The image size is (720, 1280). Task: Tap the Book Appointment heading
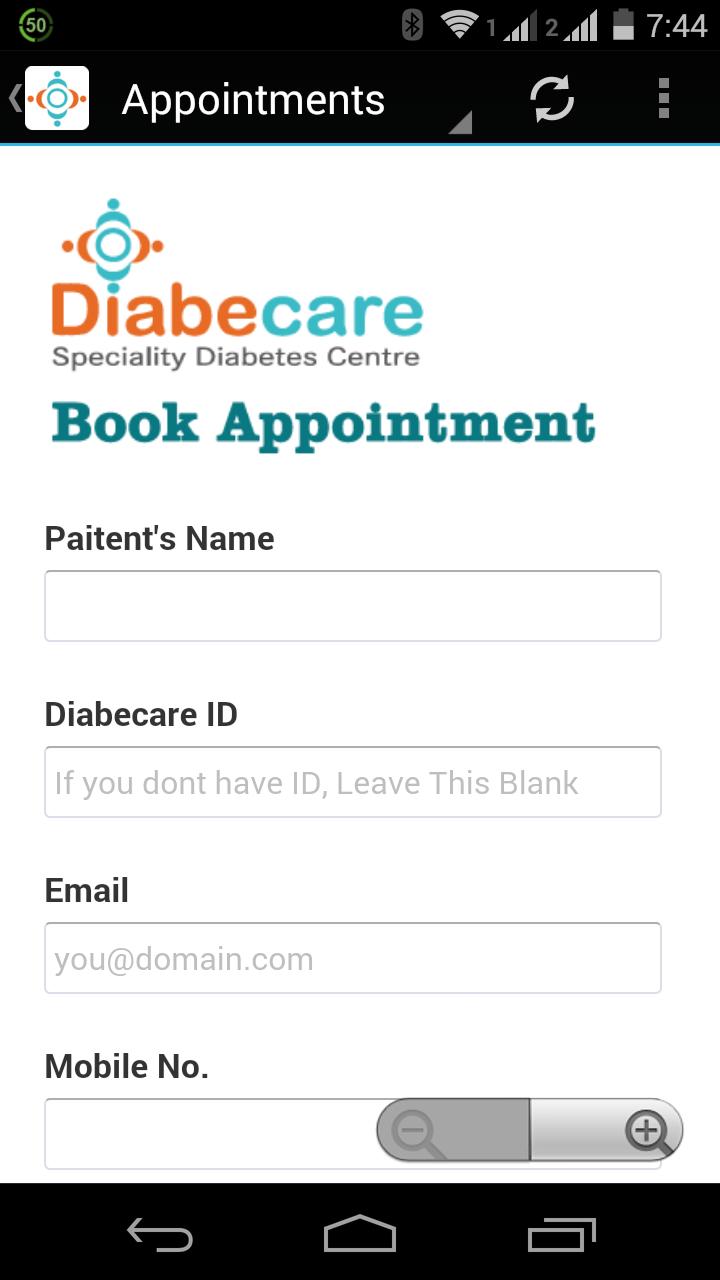(324, 422)
